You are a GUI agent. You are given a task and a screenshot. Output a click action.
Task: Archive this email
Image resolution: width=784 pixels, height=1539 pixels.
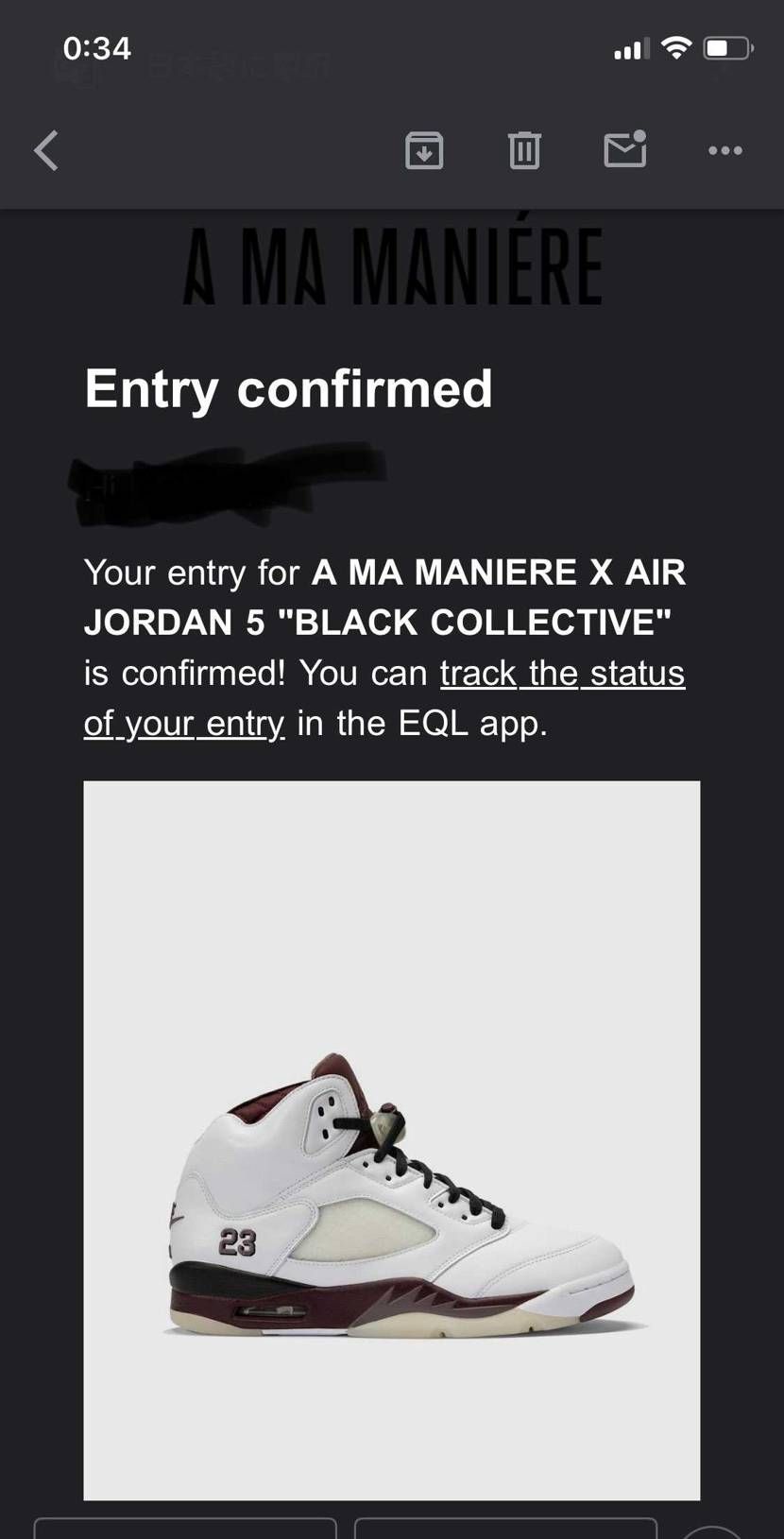pos(424,150)
